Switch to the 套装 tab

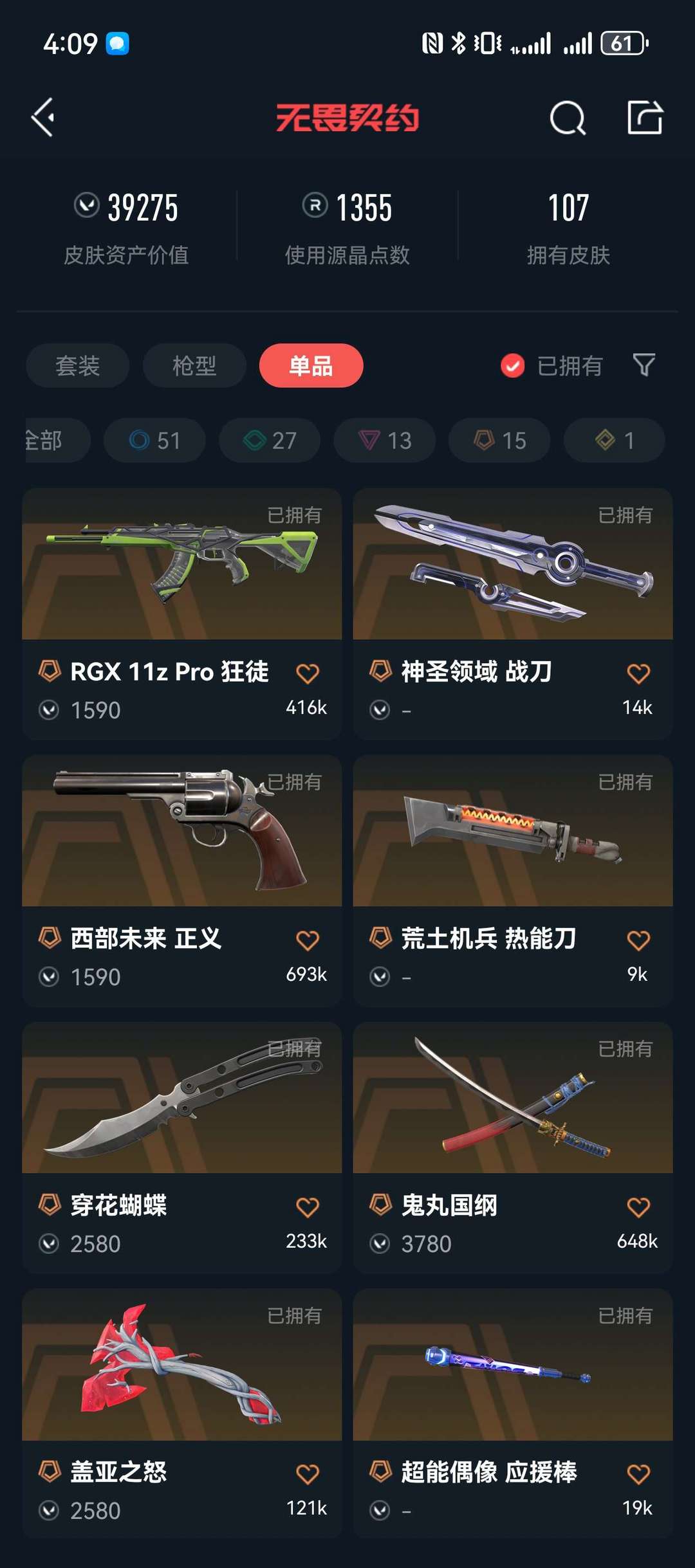coord(77,365)
